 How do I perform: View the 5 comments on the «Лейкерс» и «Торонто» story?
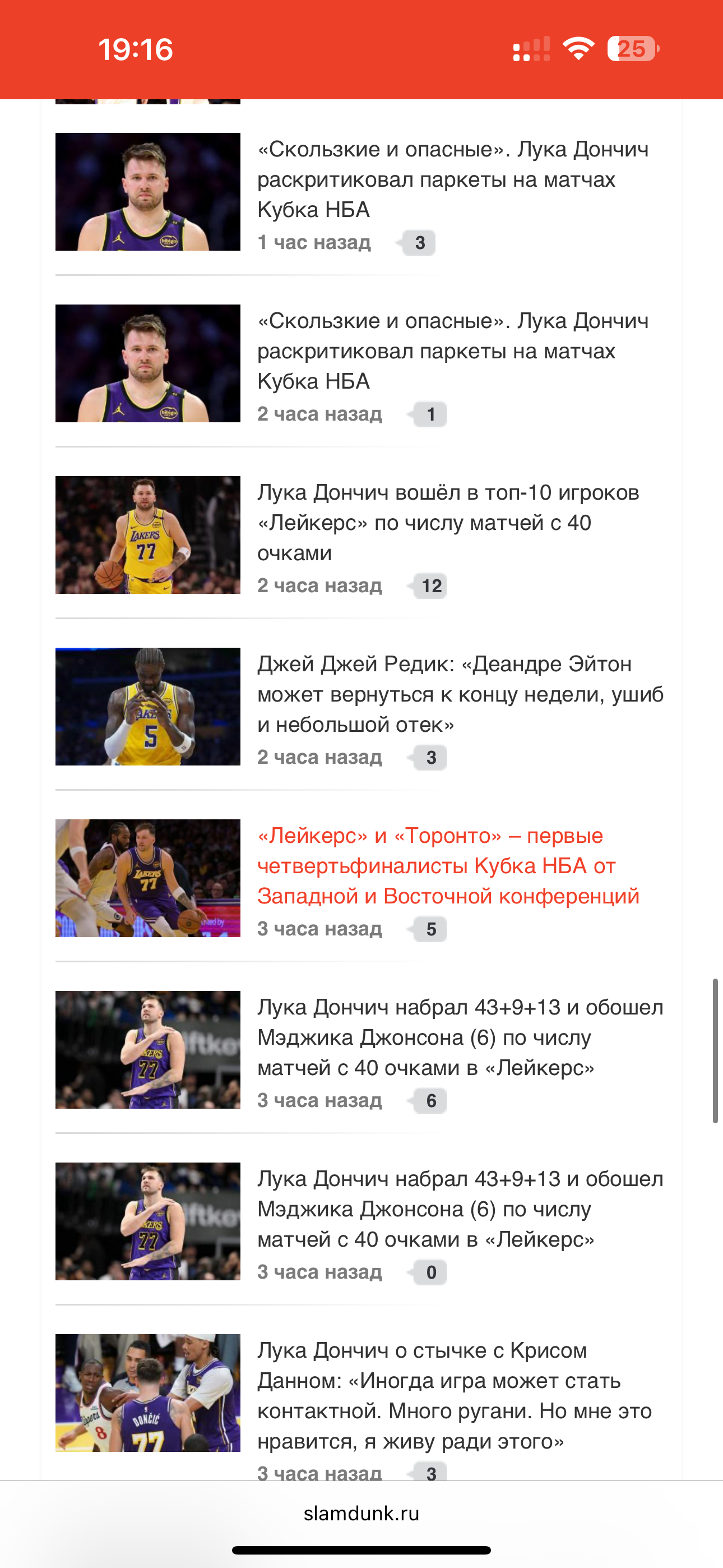point(431,929)
